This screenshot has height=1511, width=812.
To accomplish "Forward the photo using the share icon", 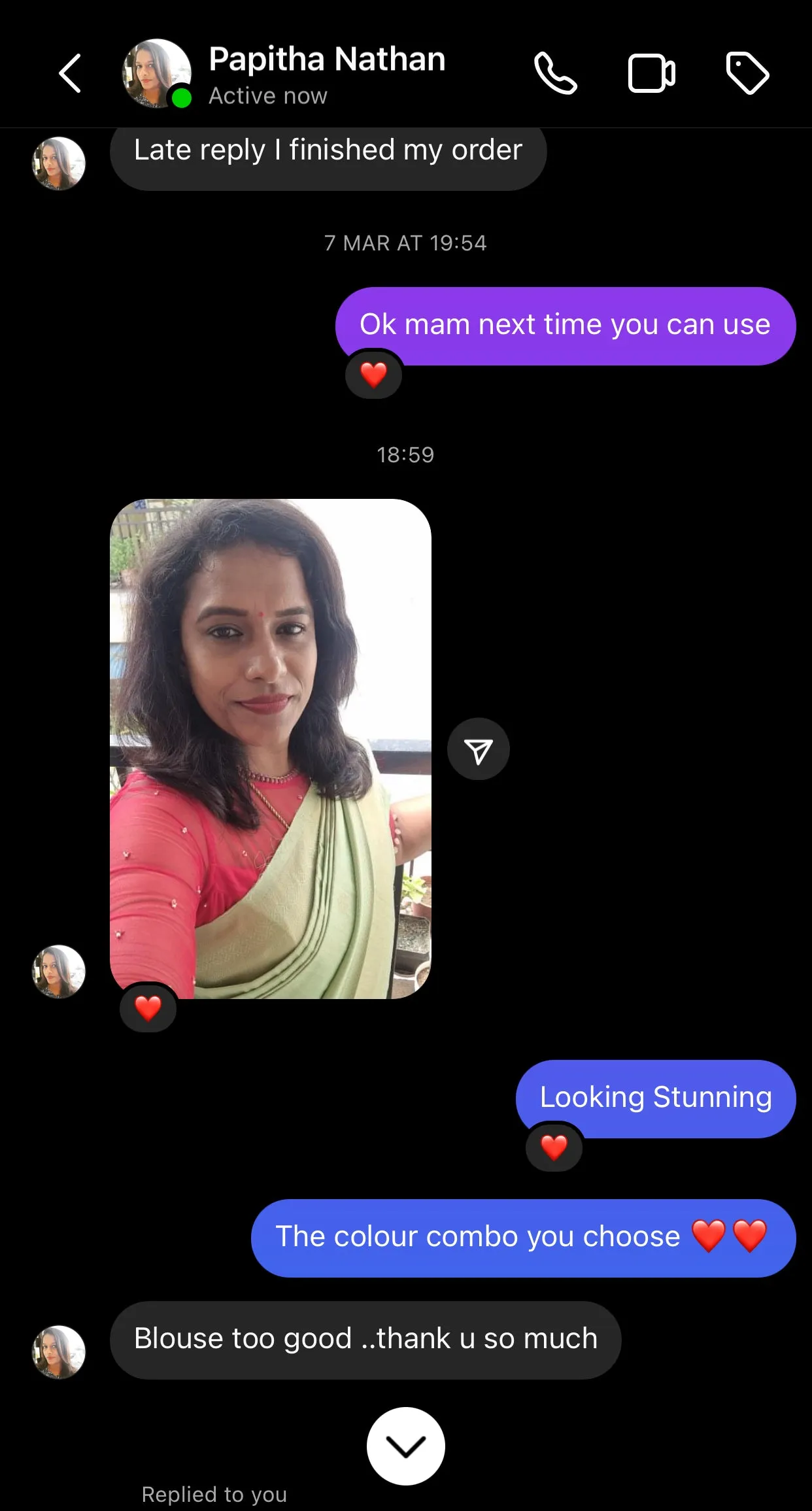I will point(478,749).
